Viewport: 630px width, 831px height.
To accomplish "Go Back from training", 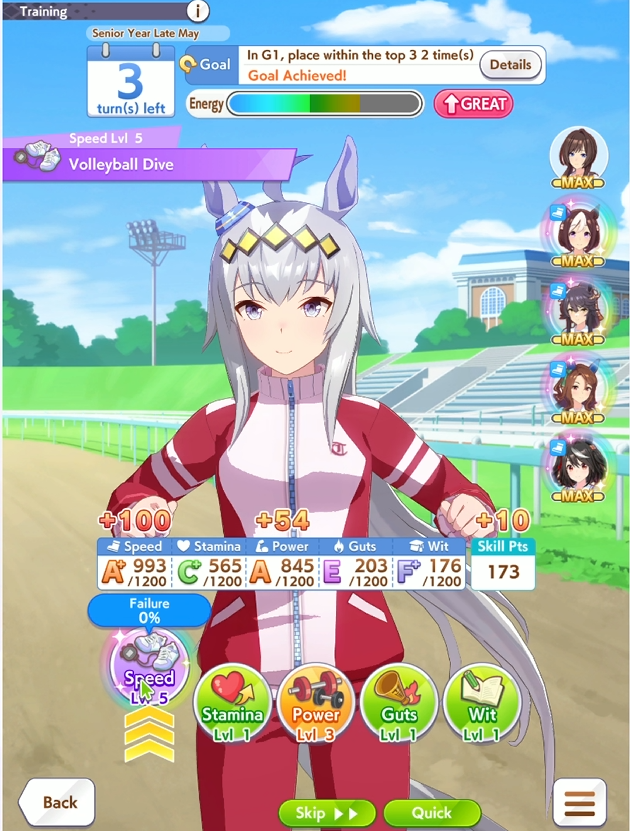I will pos(57,802).
